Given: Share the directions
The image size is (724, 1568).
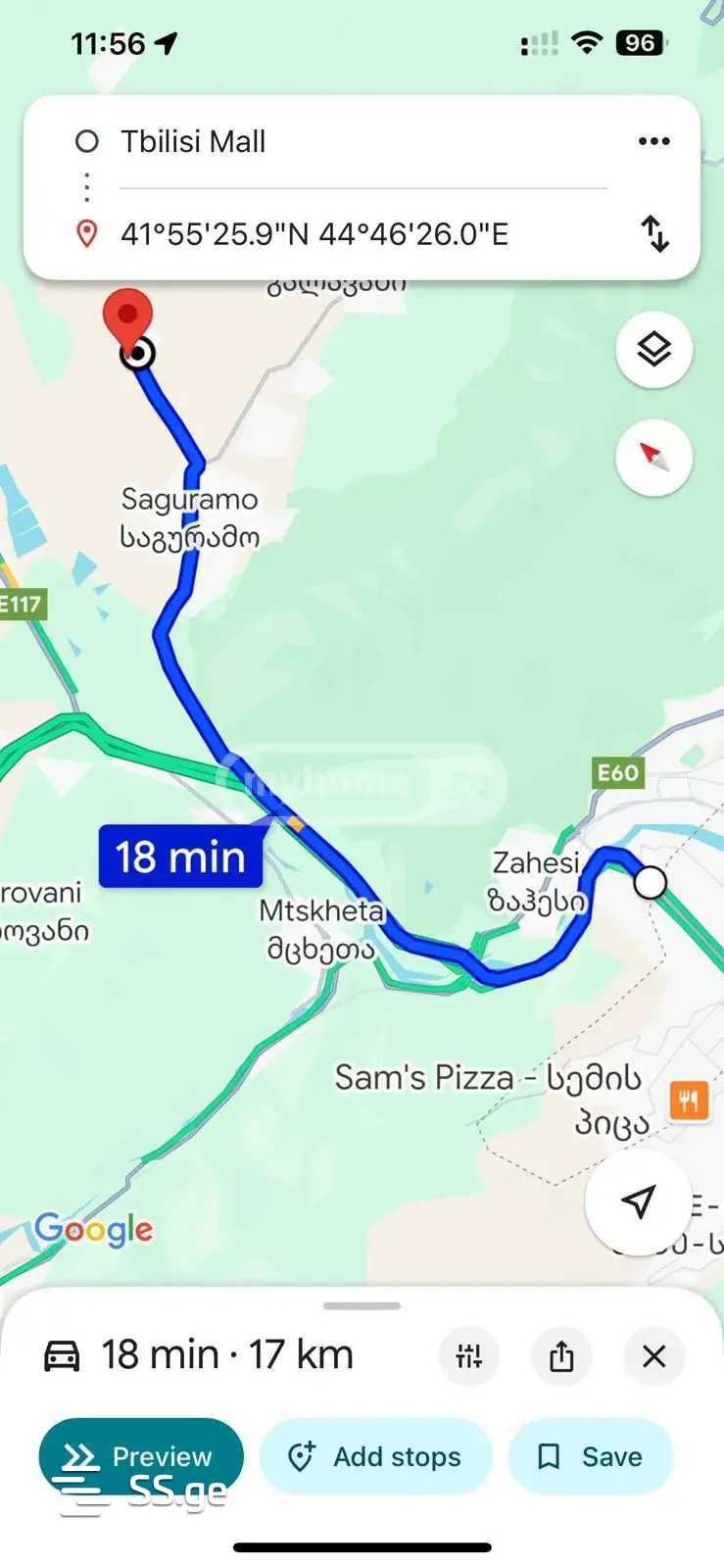Looking at the screenshot, I should pyautogui.click(x=561, y=1356).
